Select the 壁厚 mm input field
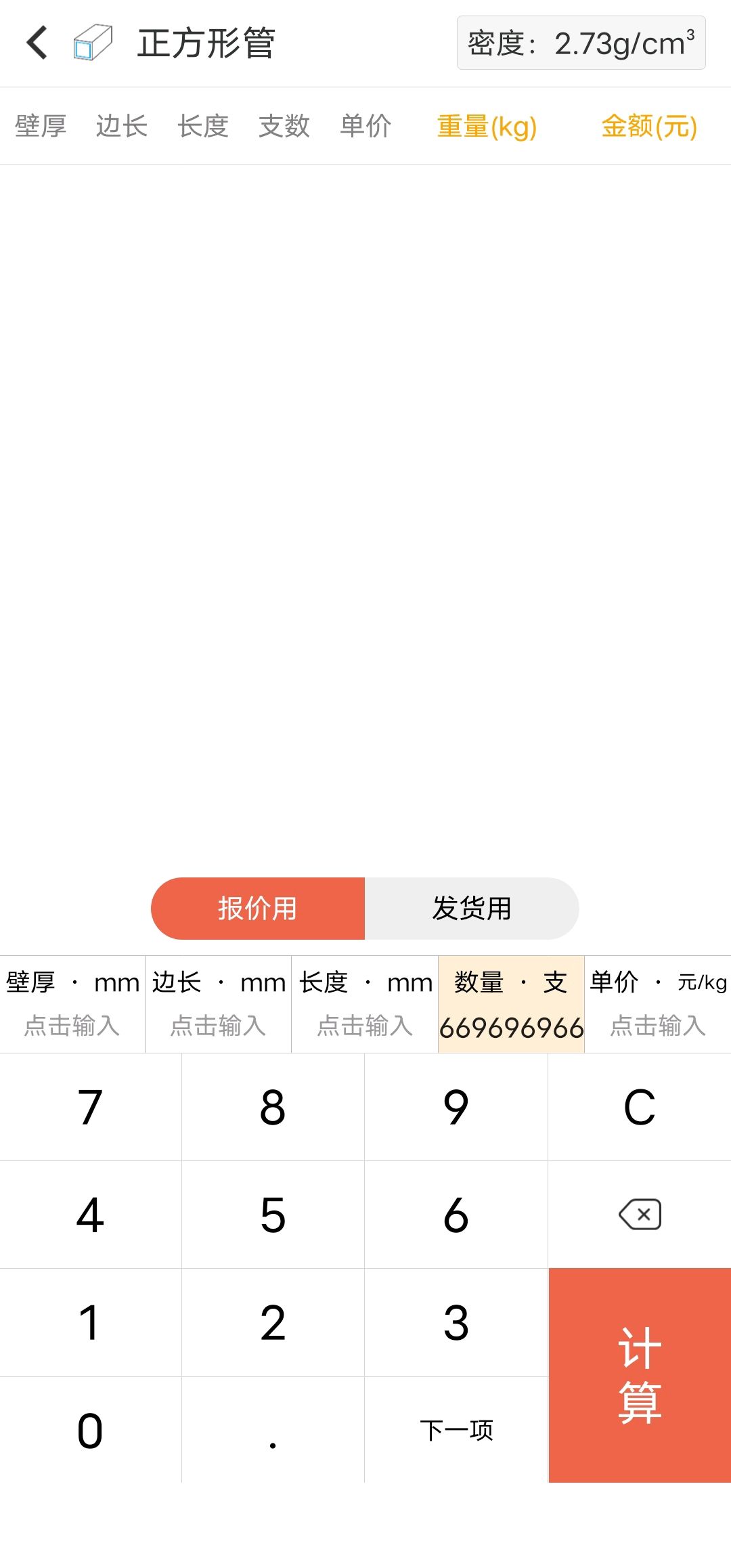Image resolution: width=731 pixels, height=1568 pixels. click(72, 1004)
